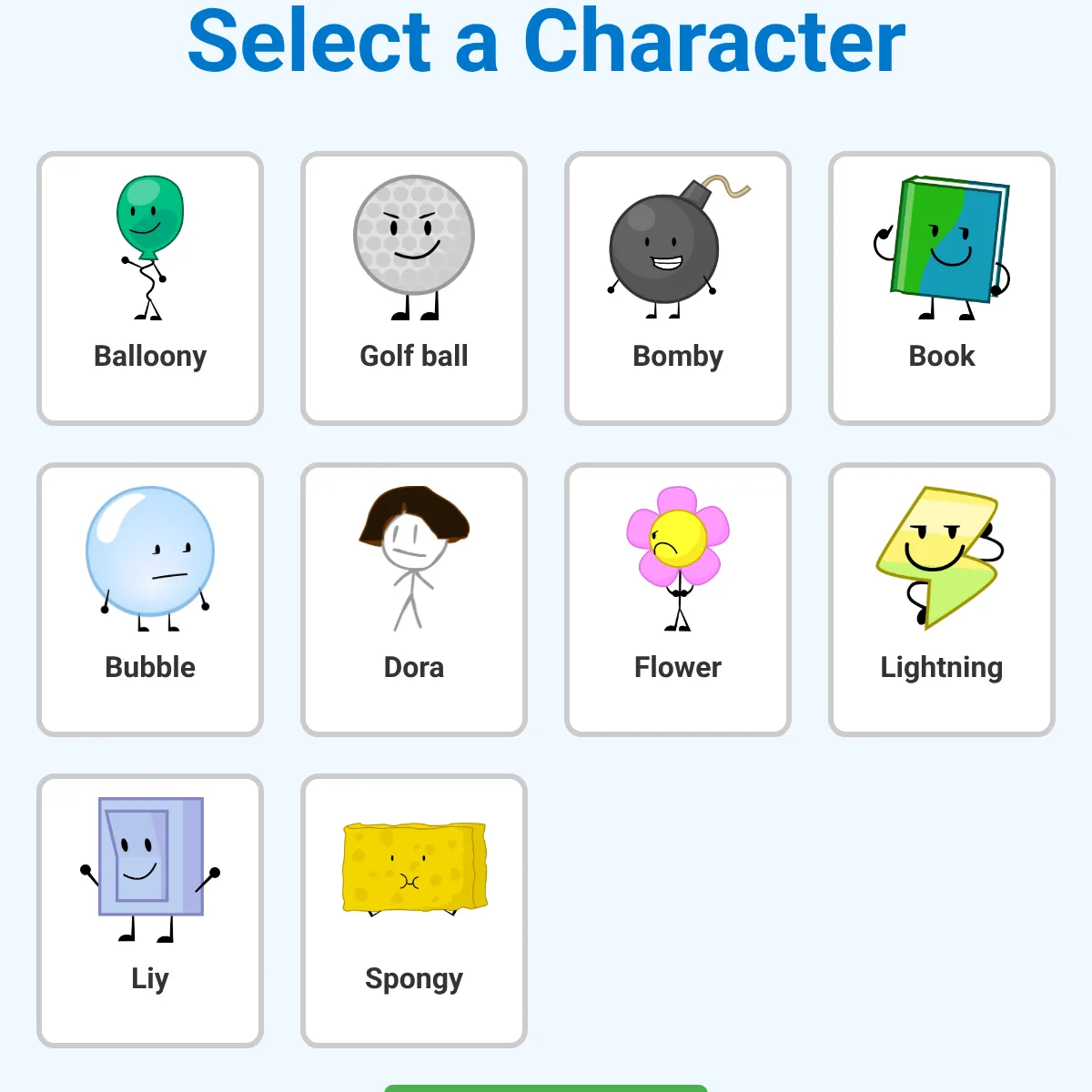This screenshot has height=1092, width=1092.
Task: Choose the Liy character card
Action: pos(150,910)
